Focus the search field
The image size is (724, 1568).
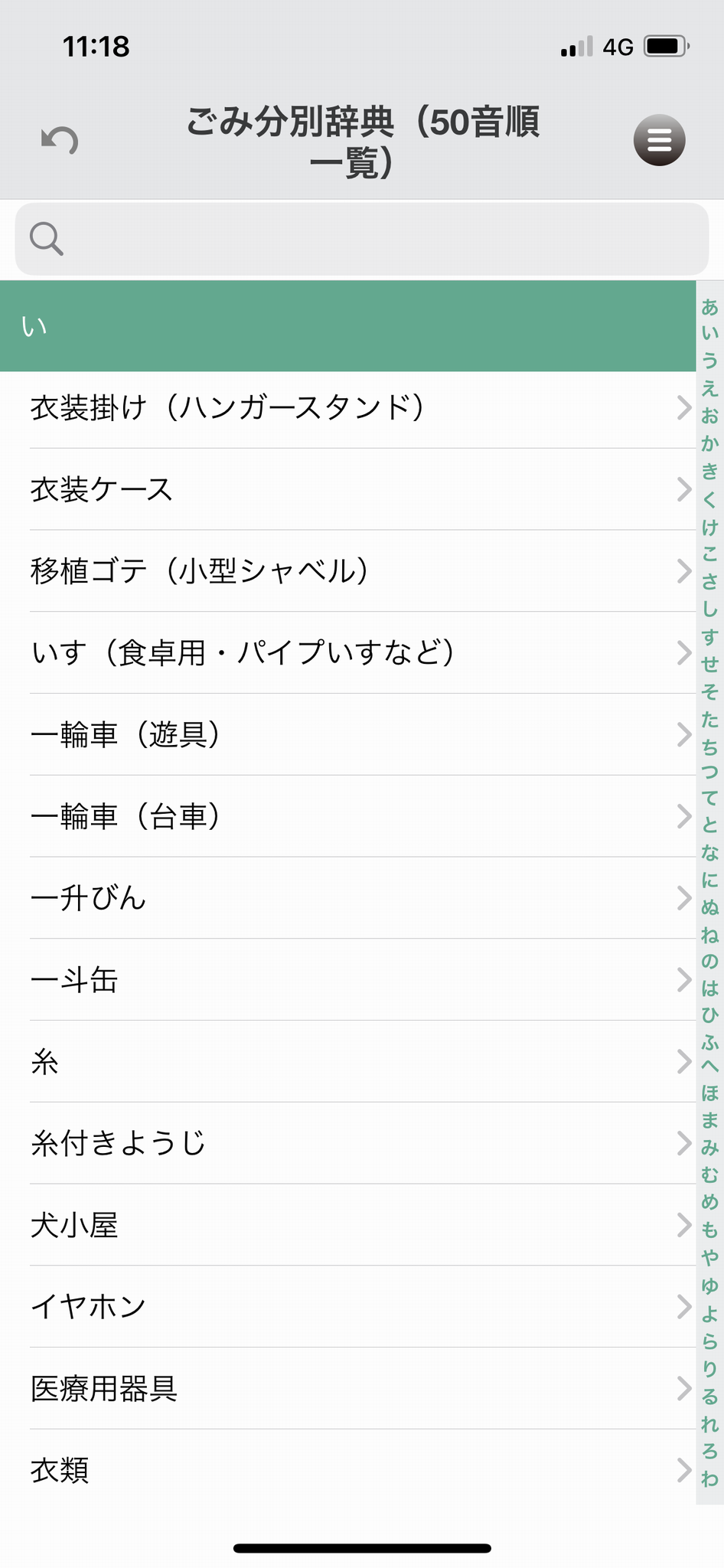tap(362, 239)
